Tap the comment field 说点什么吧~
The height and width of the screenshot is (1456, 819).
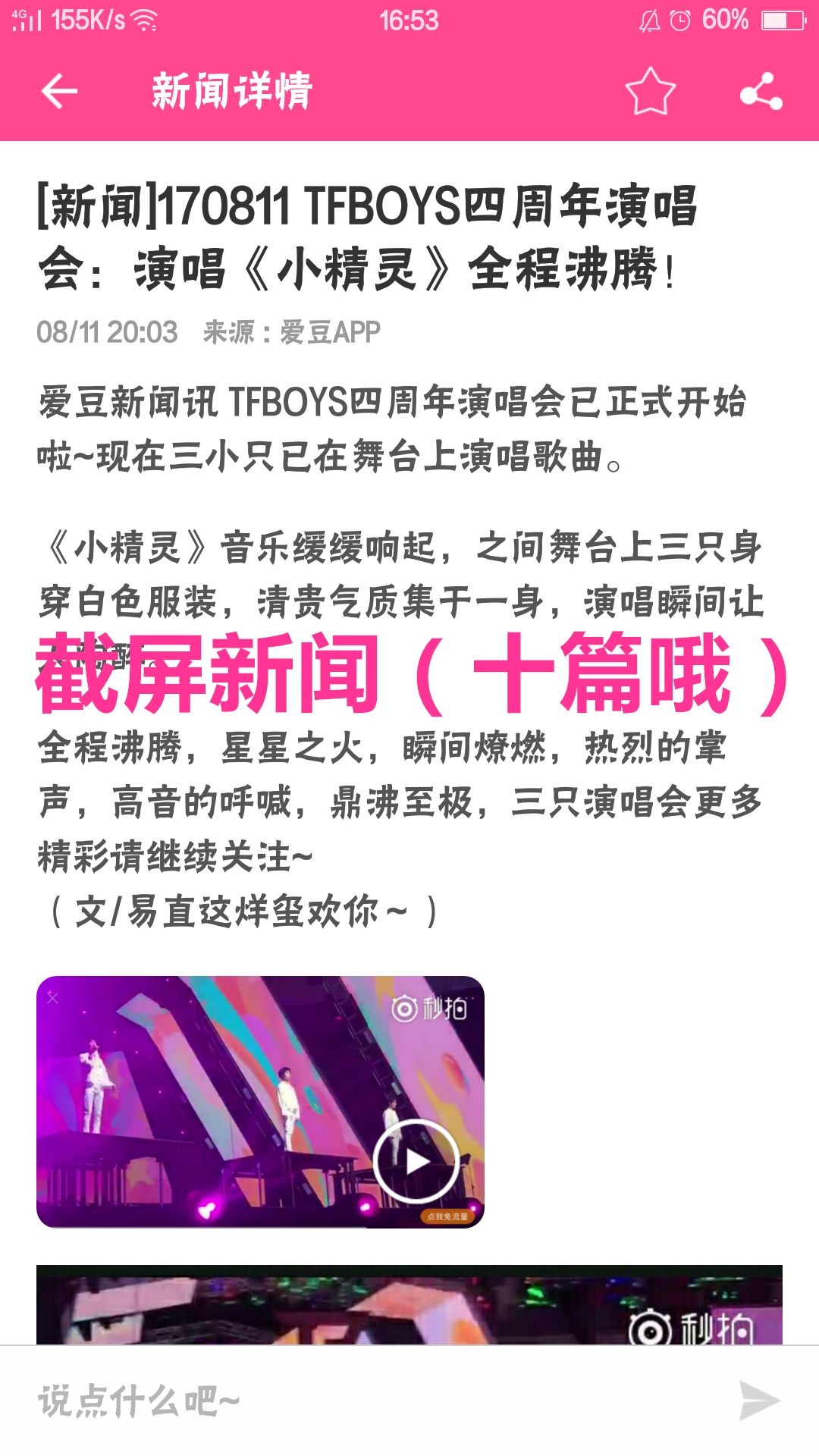(x=364, y=1401)
